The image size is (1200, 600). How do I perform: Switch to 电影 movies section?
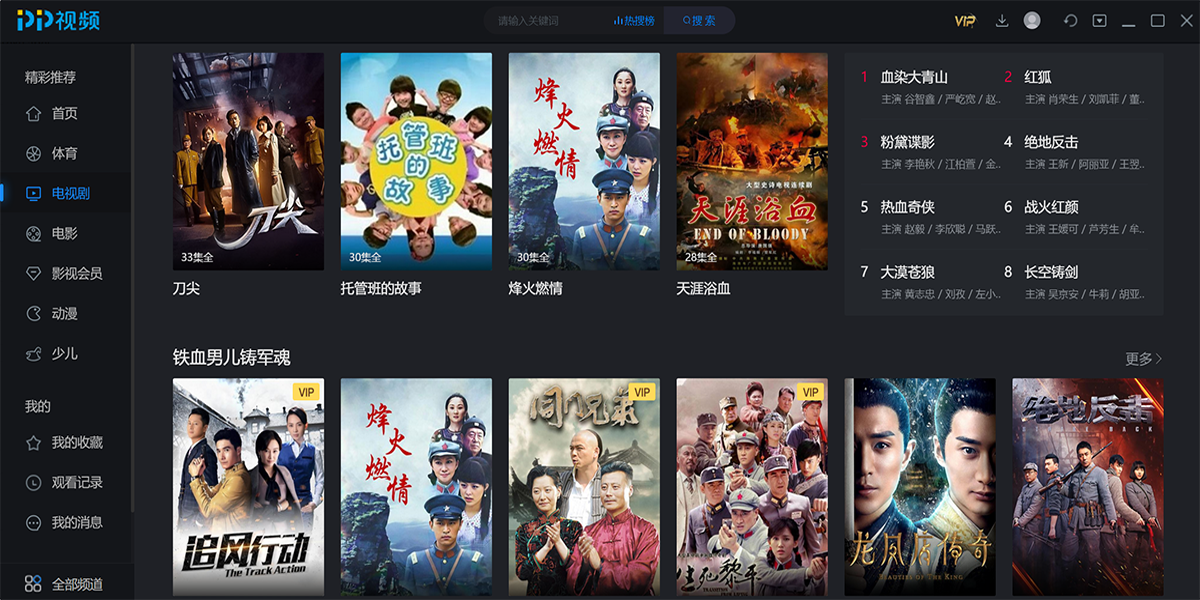point(64,234)
